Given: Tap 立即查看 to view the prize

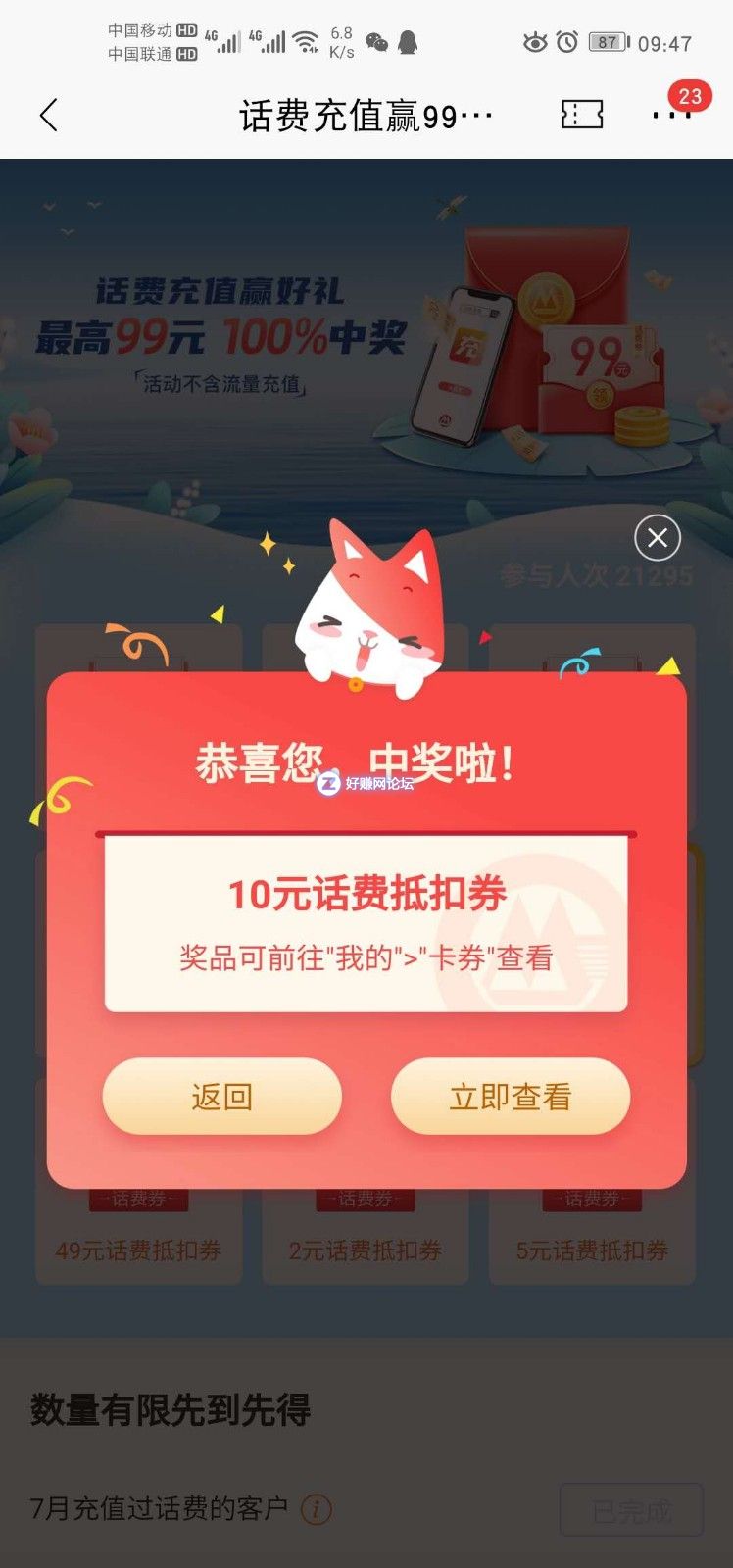Looking at the screenshot, I should click(x=510, y=1097).
